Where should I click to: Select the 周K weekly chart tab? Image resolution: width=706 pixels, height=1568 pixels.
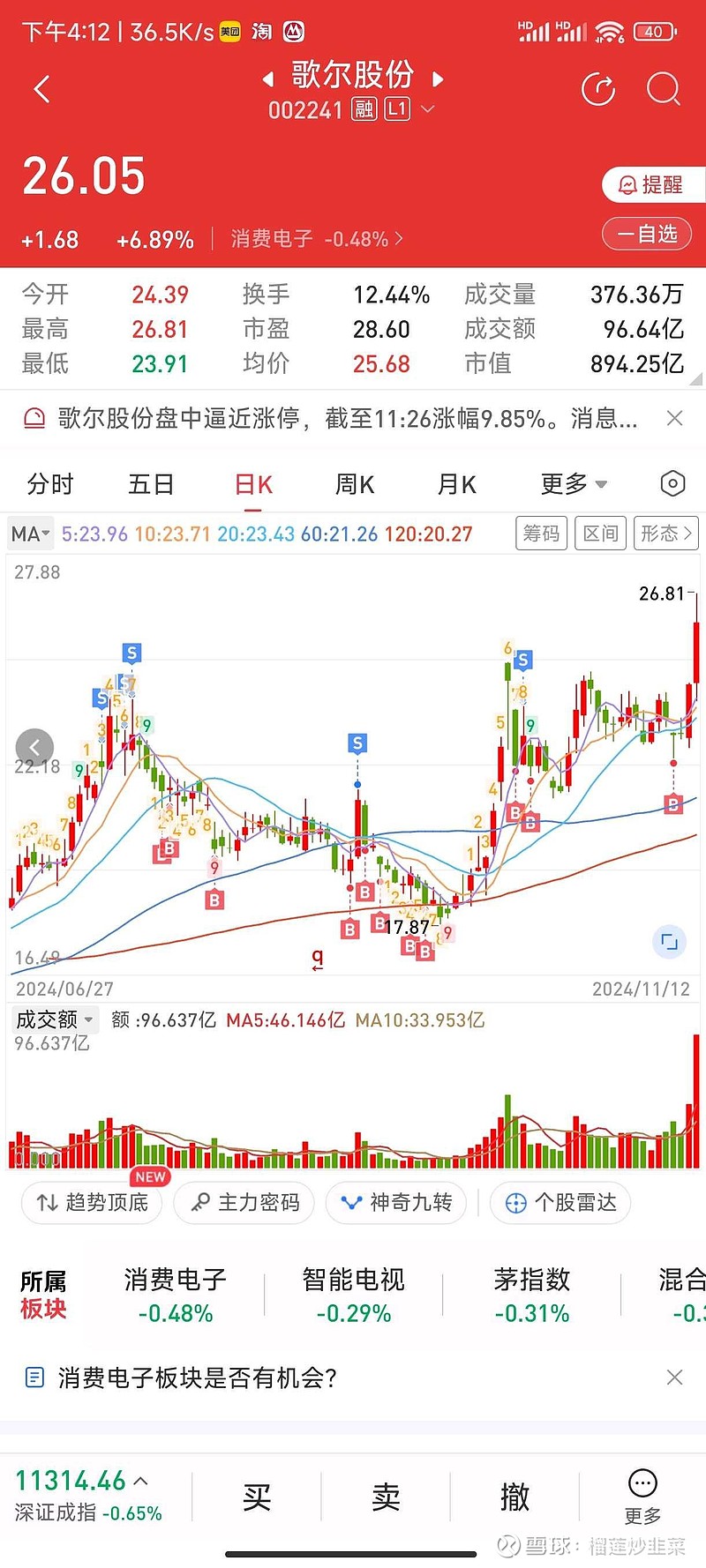click(x=355, y=483)
